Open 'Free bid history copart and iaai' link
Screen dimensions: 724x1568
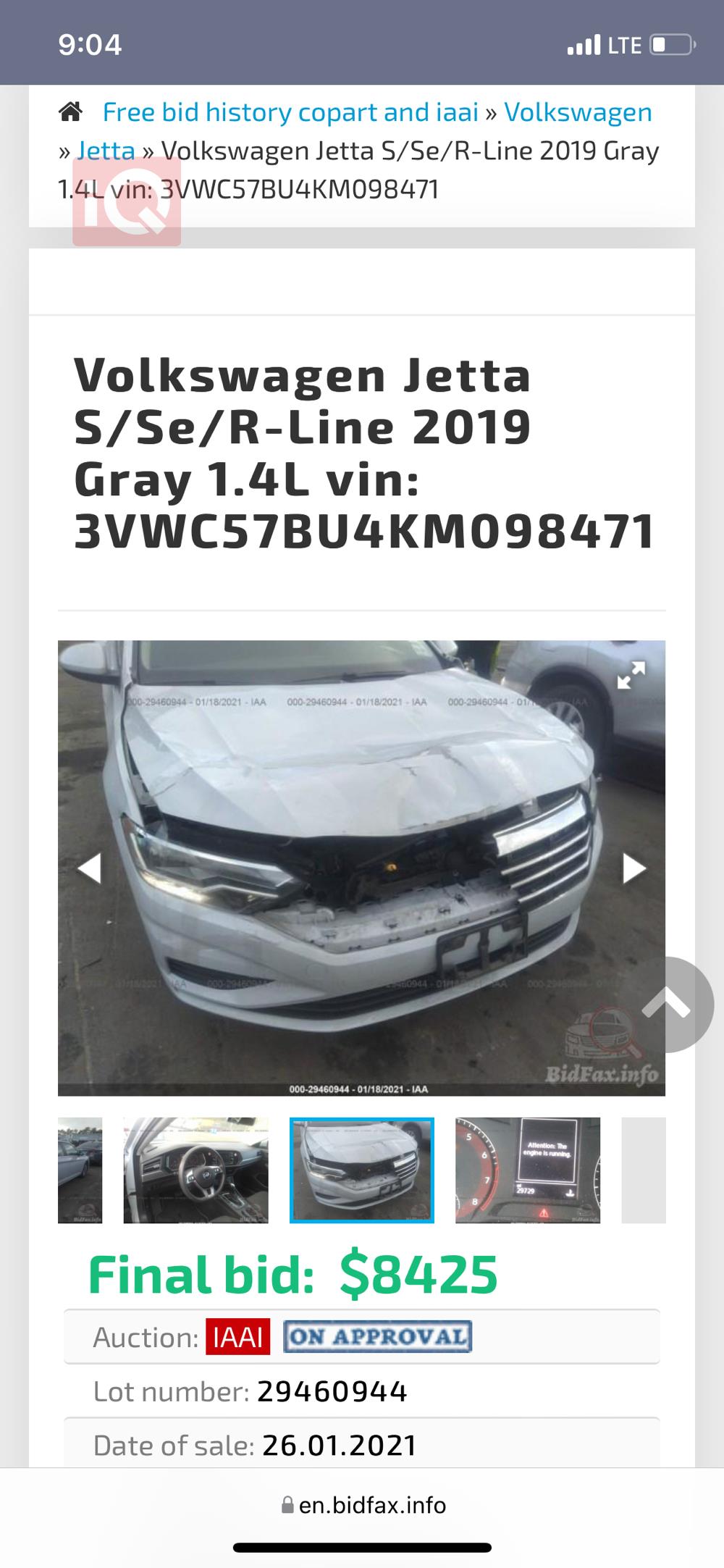[x=290, y=112]
